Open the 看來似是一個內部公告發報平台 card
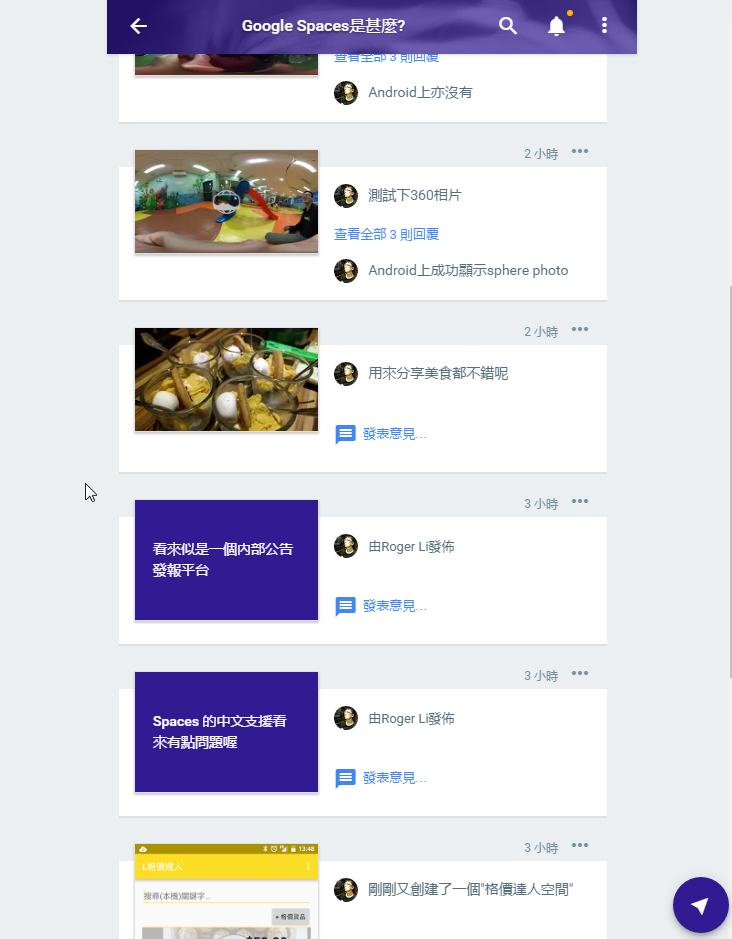The image size is (732, 939). (x=226, y=560)
